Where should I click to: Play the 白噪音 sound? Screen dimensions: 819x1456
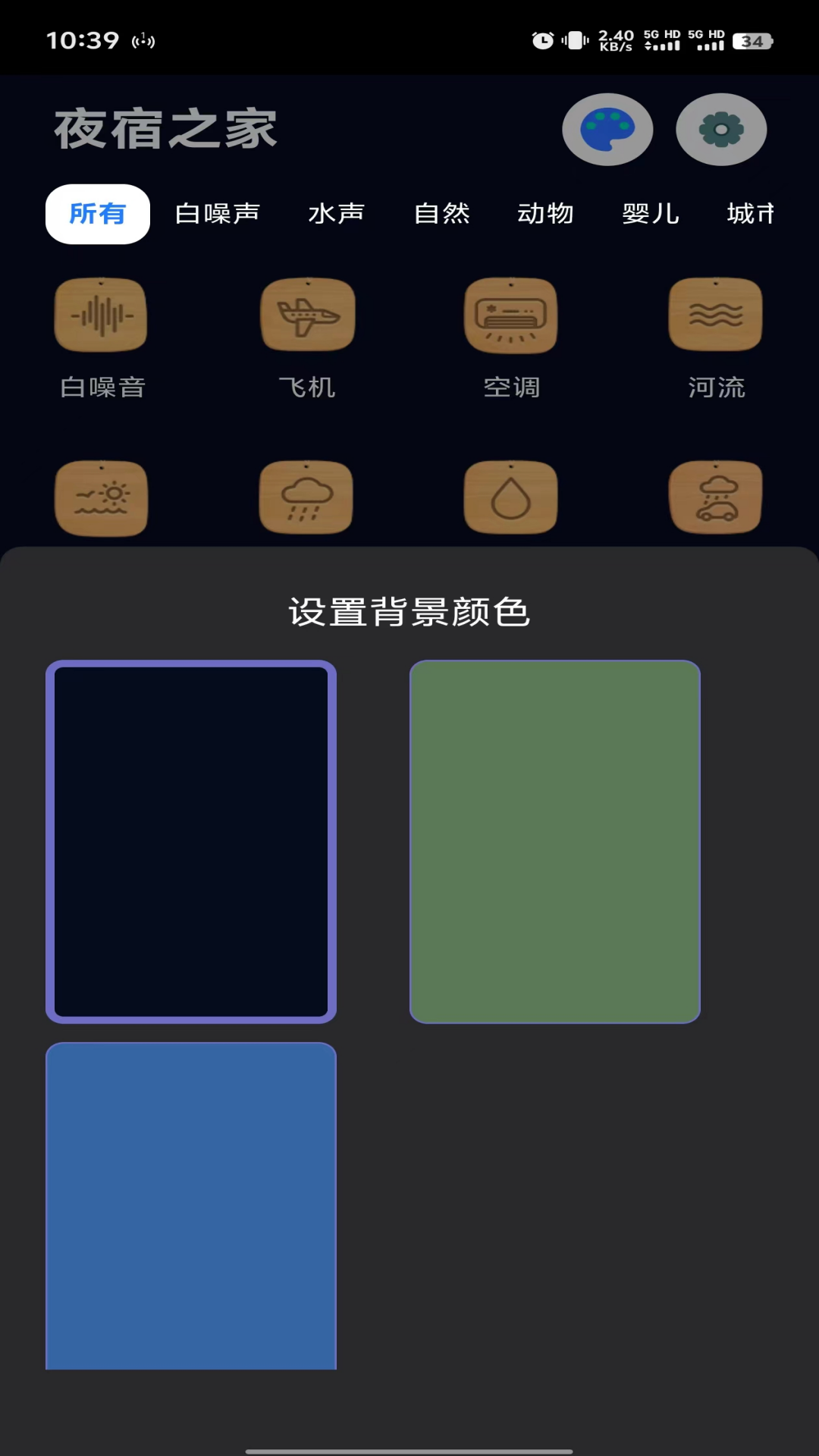[101, 315]
